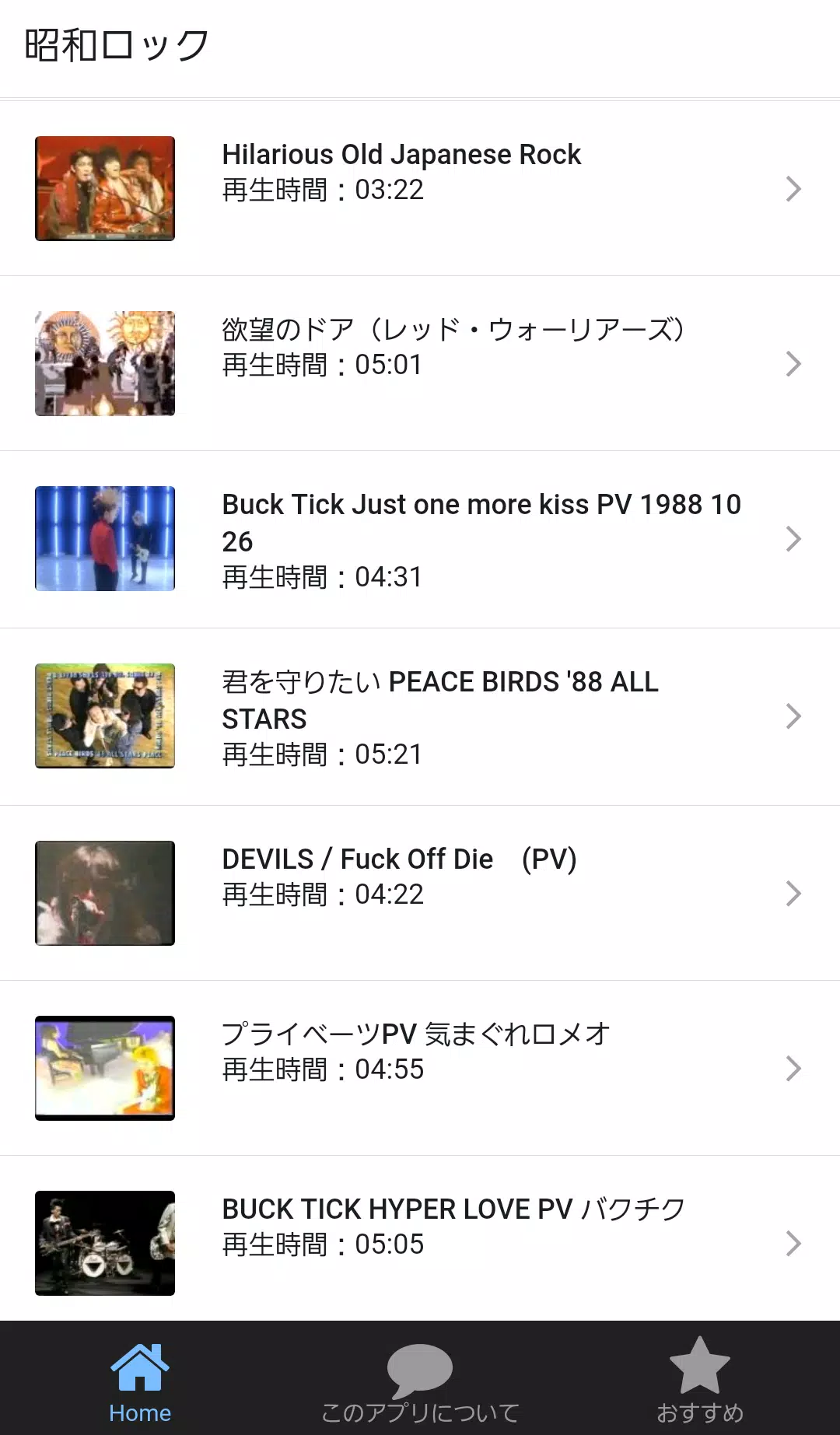840x1435 pixels.
Task: Tap the chevron beside 欲望のドア
Action: tap(792, 363)
